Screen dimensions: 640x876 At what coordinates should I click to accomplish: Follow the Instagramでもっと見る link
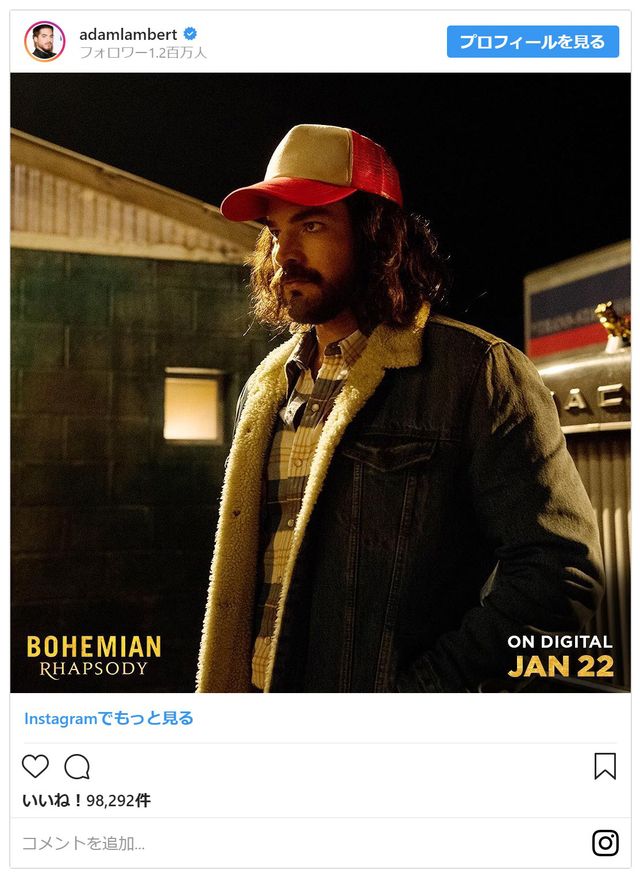[x=109, y=718]
